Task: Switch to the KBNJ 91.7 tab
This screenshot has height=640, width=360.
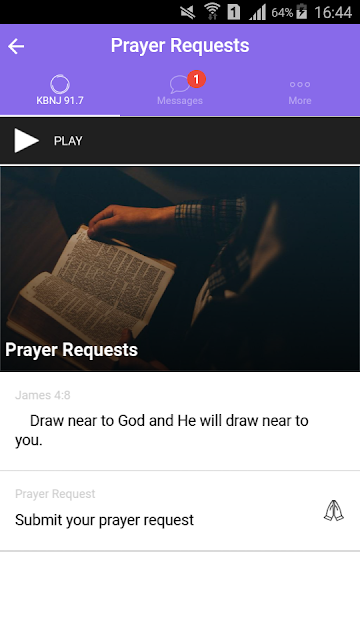Action: 60,91
